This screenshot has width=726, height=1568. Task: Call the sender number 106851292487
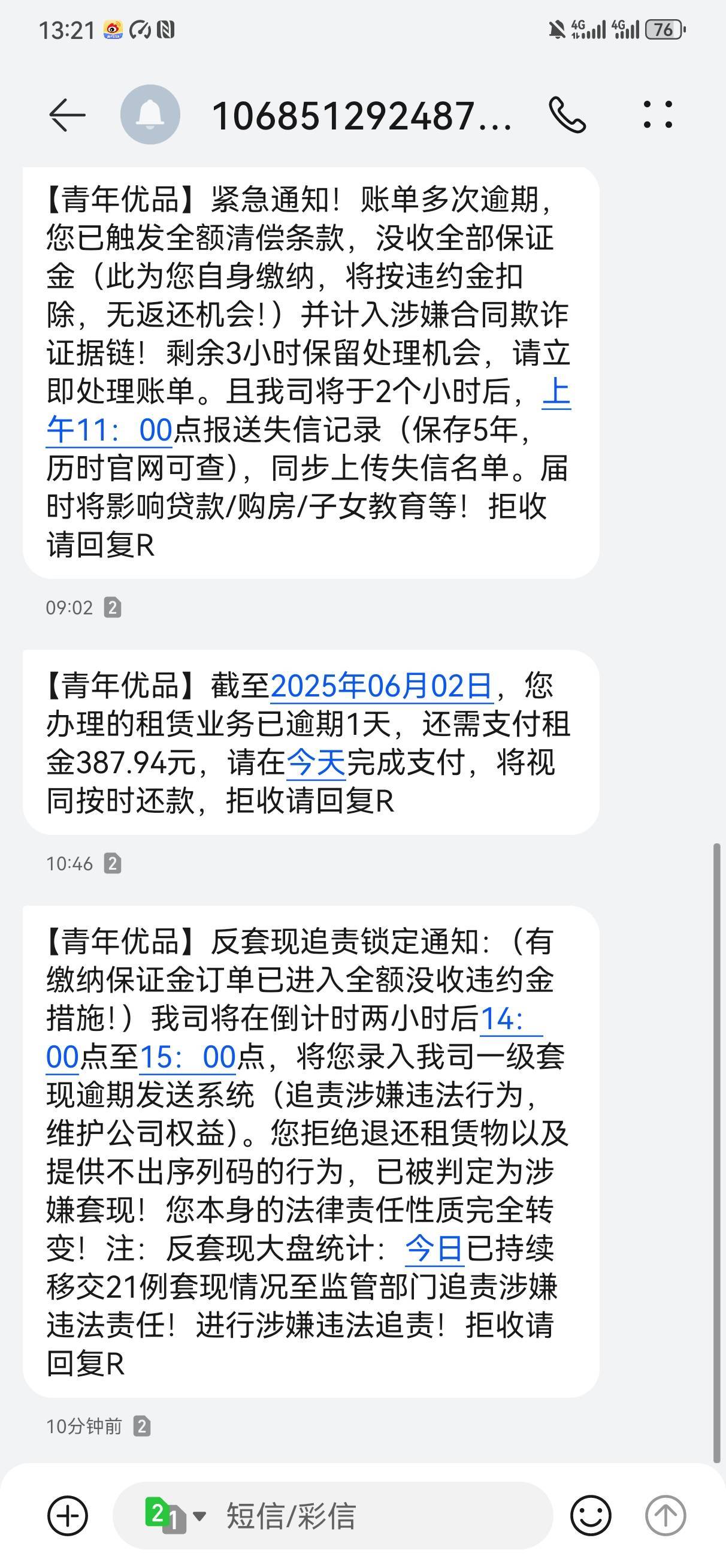click(x=567, y=114)
